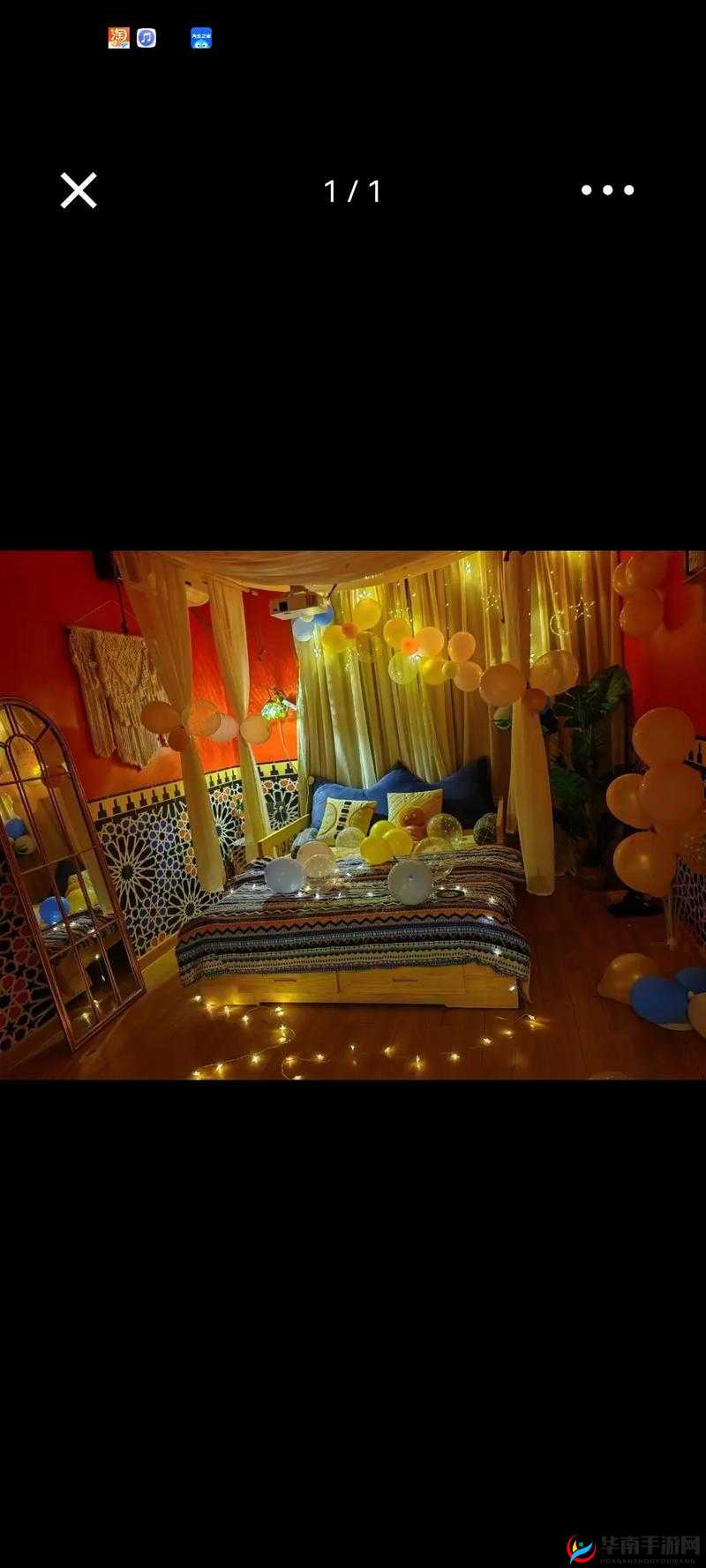Viewport: 706px width, 1568px height.
Task: Close the image viewer
Action: pos(79,190)
